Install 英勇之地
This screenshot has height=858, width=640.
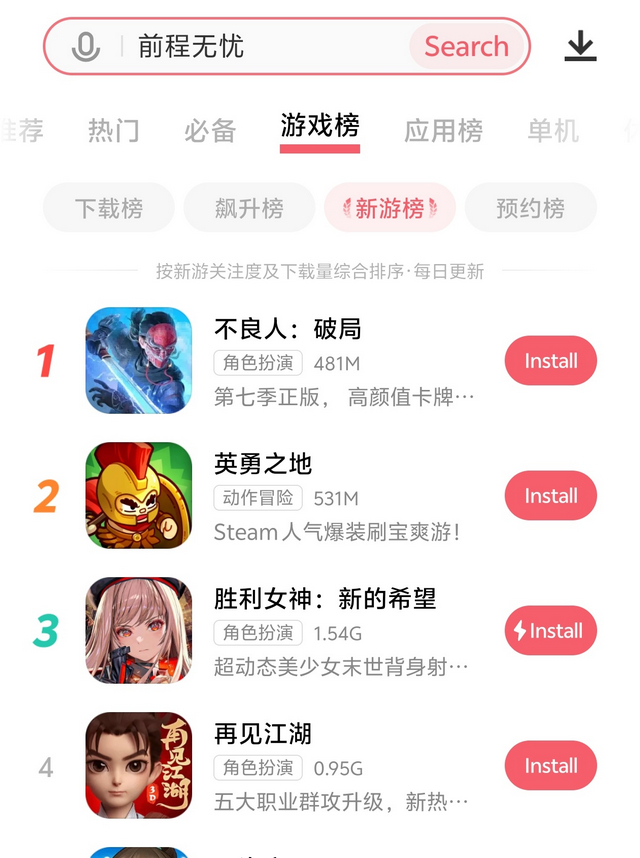click(x=550, y=496)
